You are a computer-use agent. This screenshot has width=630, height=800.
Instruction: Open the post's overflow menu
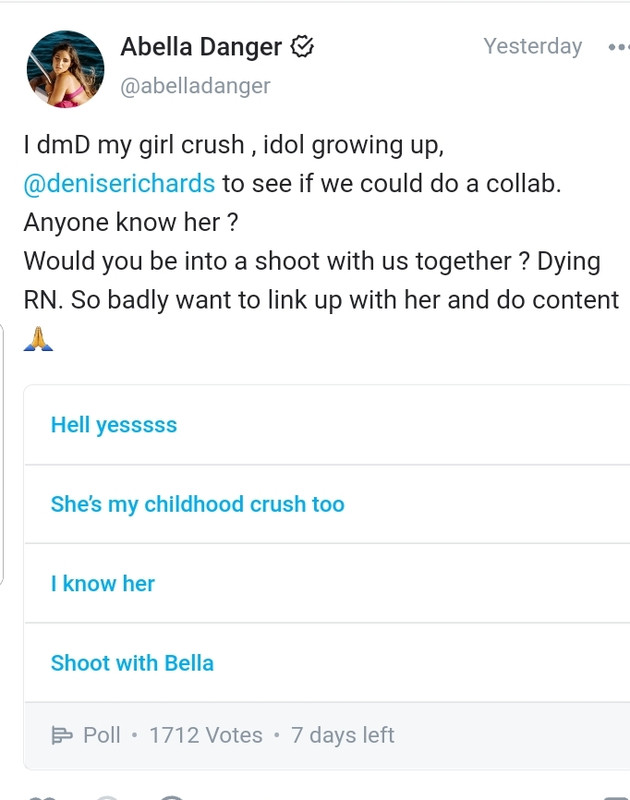[x=617, y=47]
